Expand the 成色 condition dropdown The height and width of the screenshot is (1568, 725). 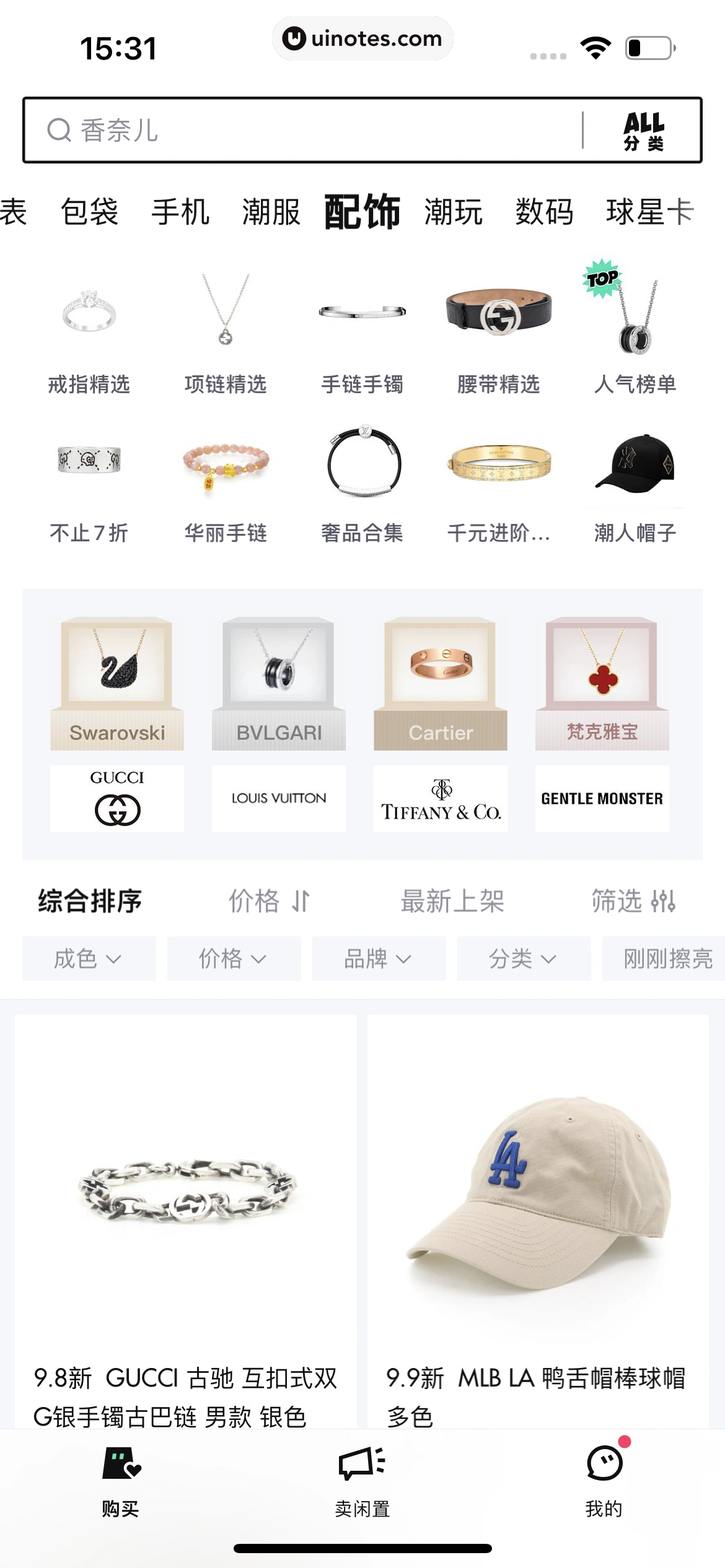point(89,959)
